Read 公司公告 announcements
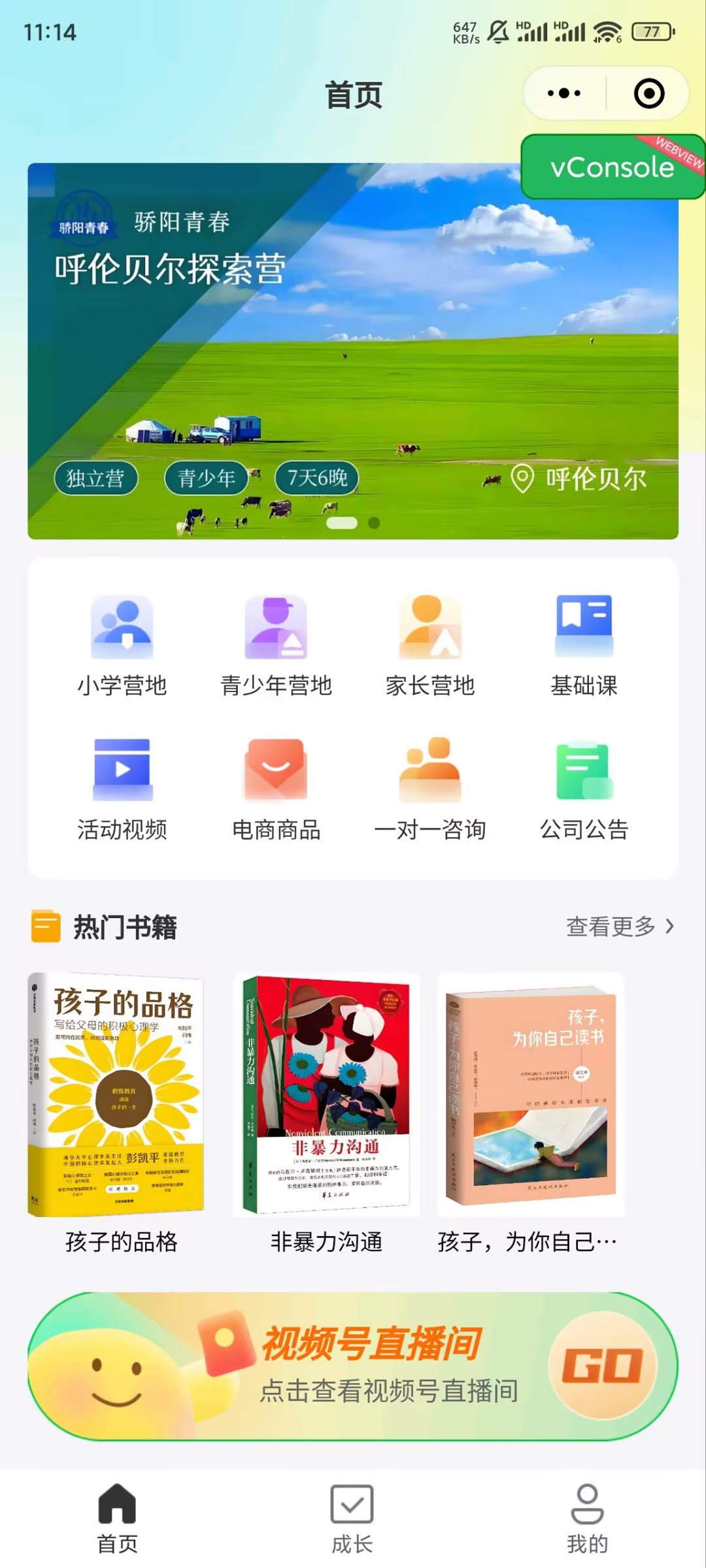 584,789
